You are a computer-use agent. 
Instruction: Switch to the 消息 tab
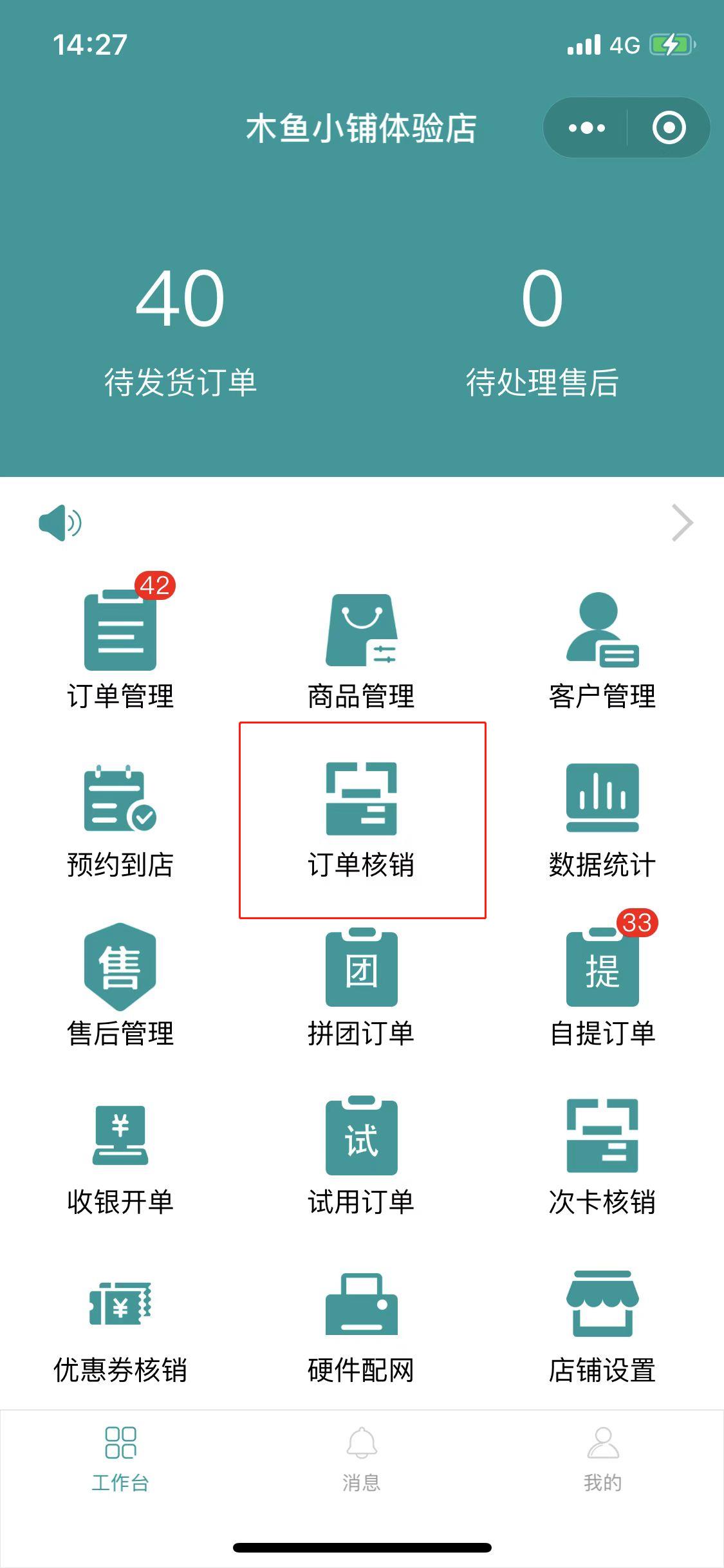[x=362, y=1460]
